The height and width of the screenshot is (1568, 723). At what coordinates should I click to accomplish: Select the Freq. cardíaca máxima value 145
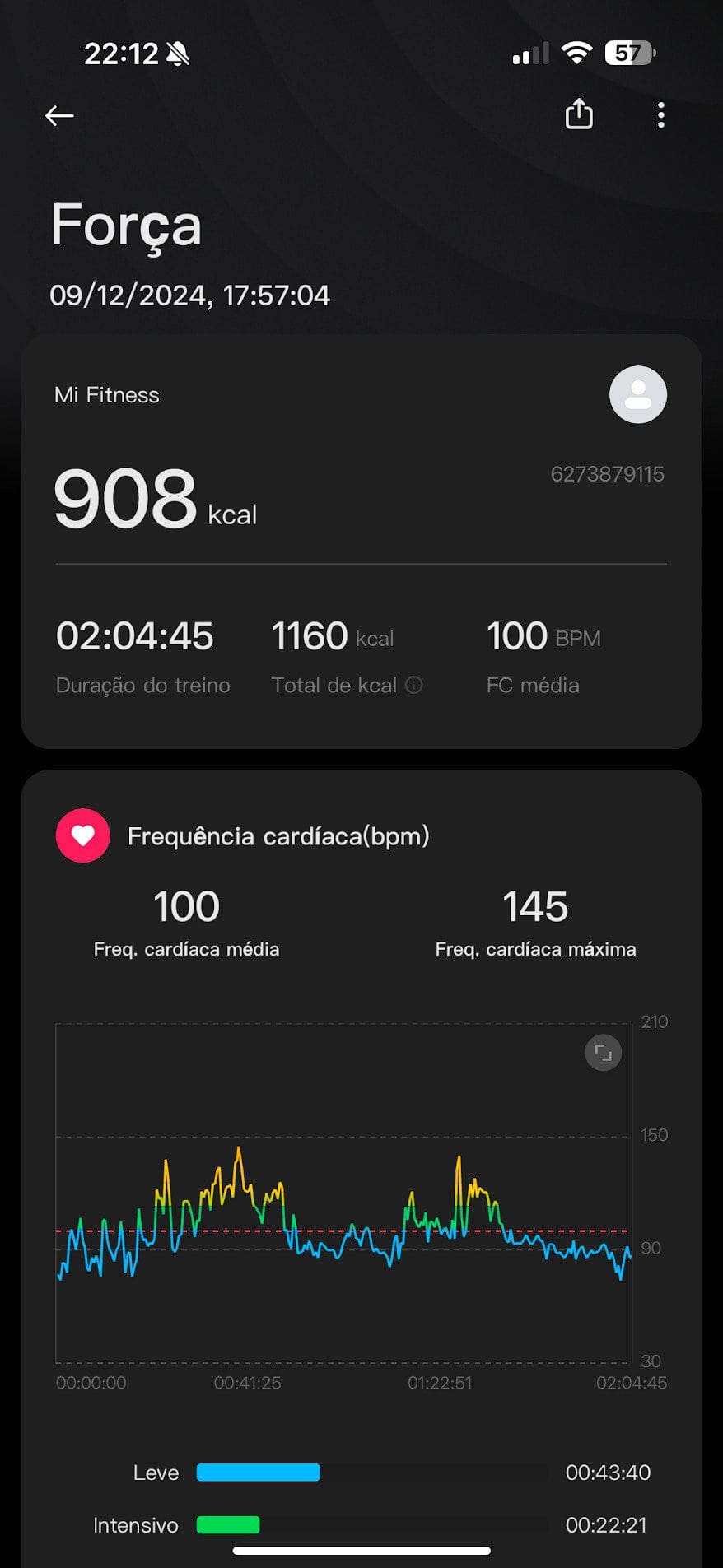[534, 905]
